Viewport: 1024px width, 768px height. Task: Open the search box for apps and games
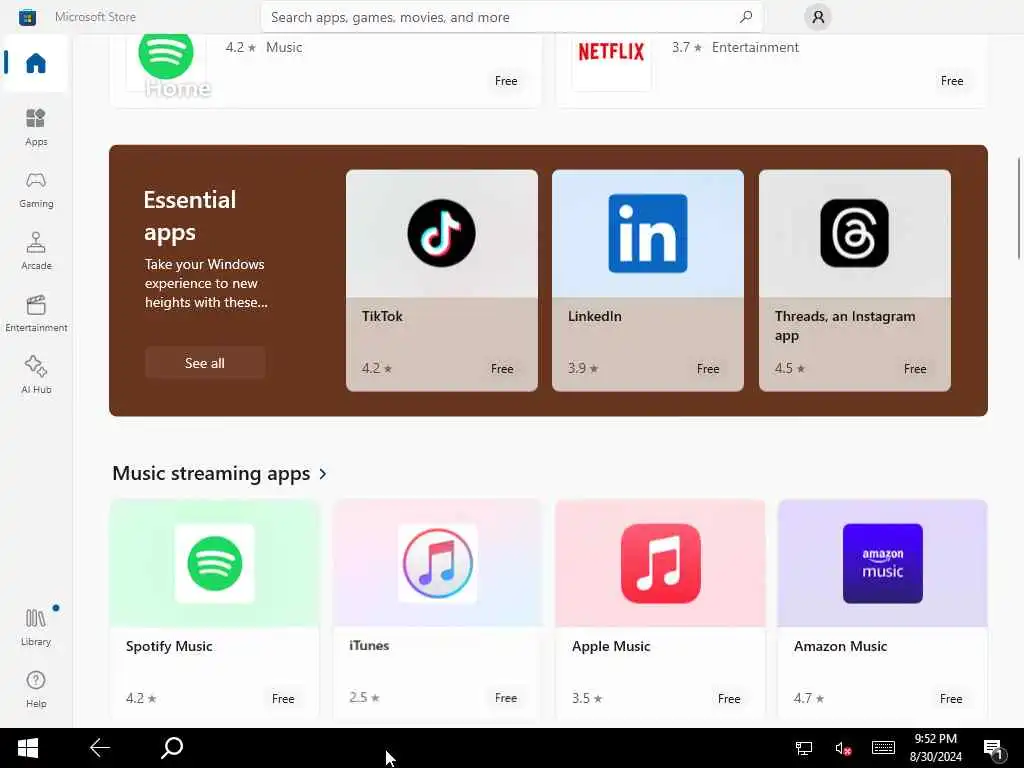(500, 17)
